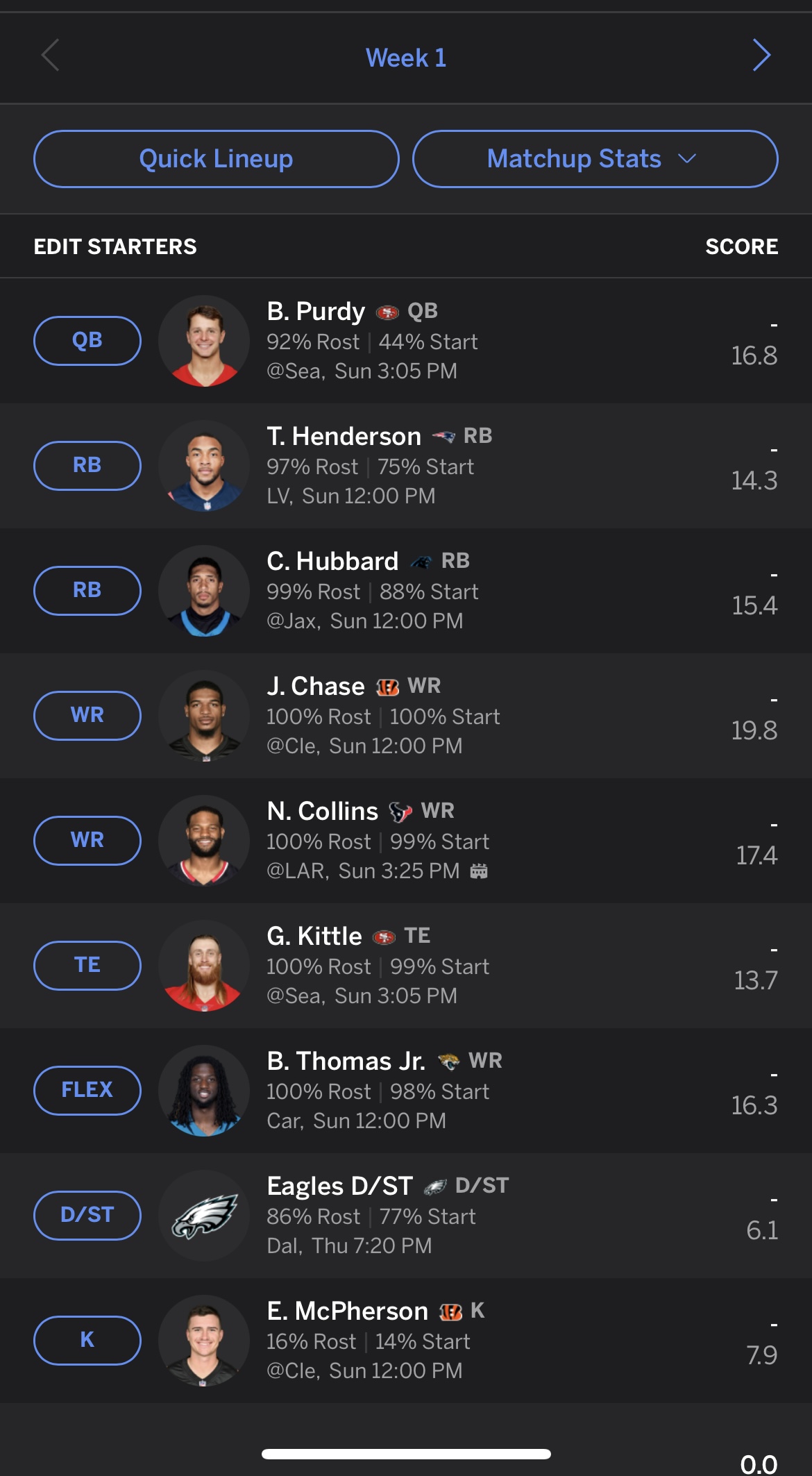Tap the QB slot button for B. Purdy

pyautogui.click(x=87, y=340)
